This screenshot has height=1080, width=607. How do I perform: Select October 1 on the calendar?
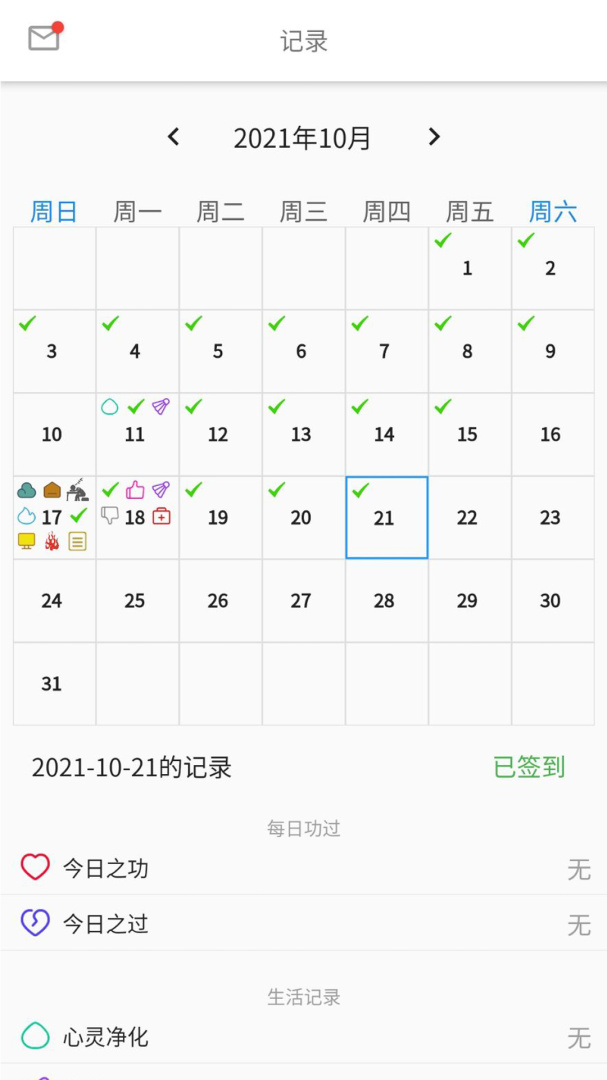point(469,268)
